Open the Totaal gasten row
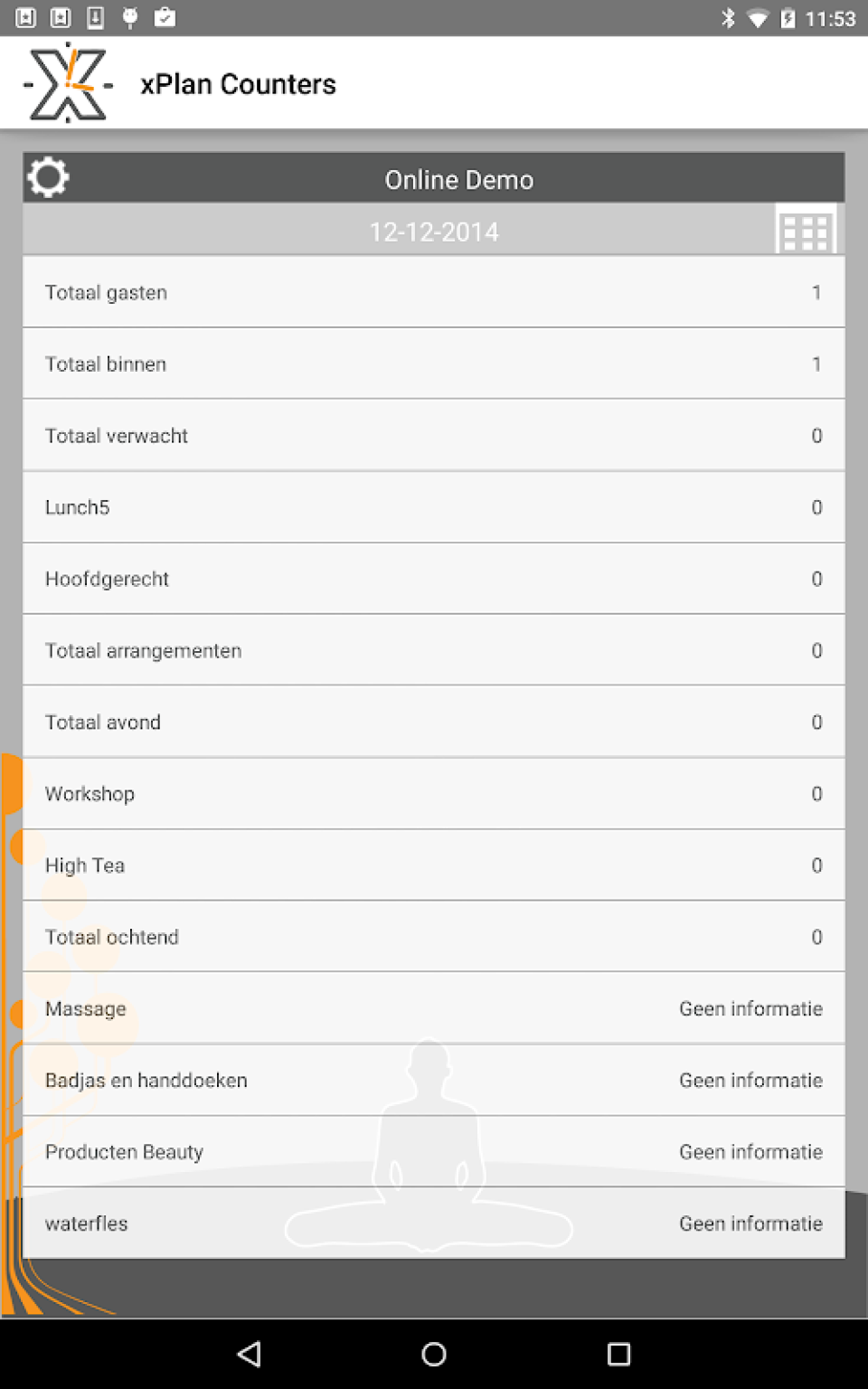The width and height of the screenshot is (868, 1389). pyautogui.click(x=434, y=292)
